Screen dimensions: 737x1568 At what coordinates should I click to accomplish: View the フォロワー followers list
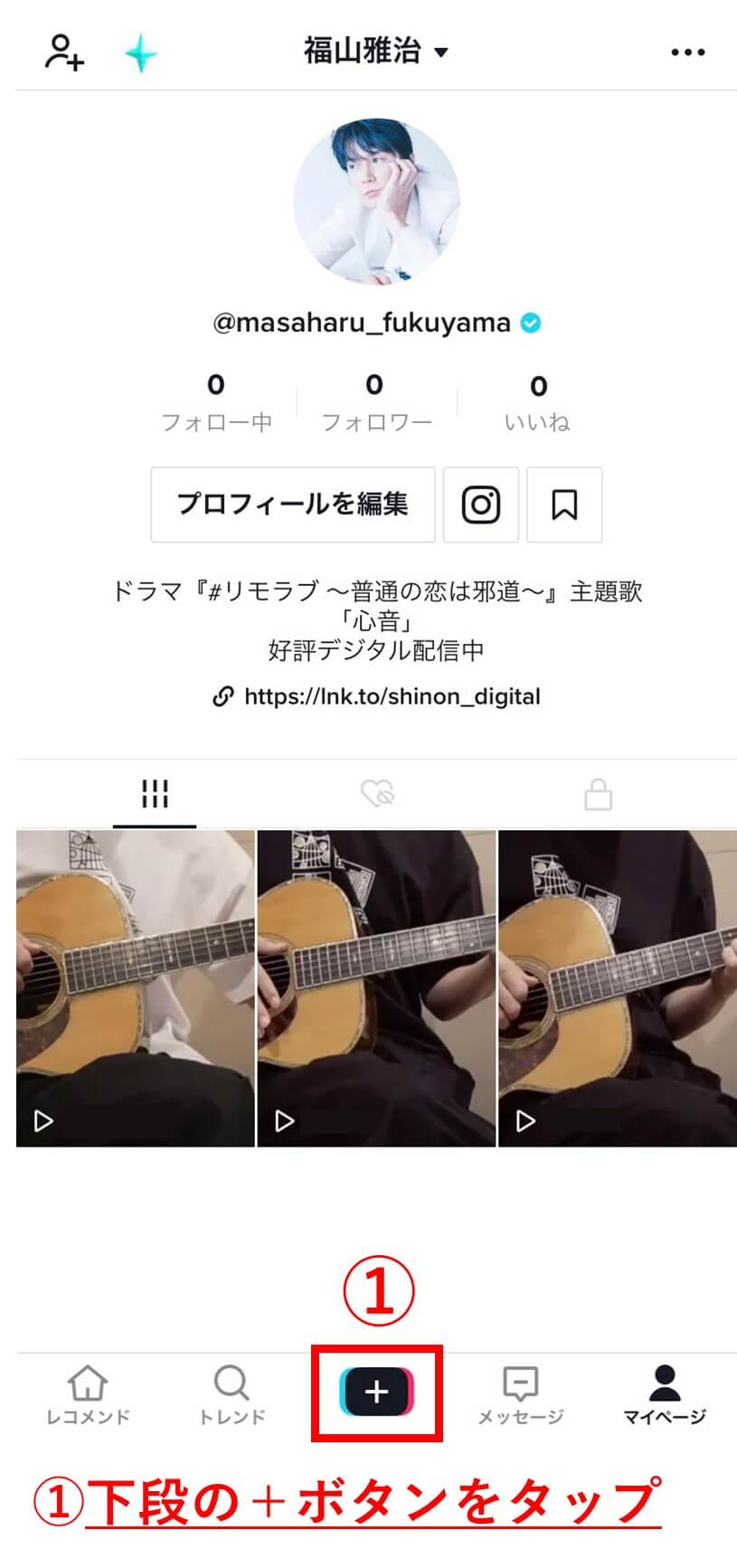[x=375, y=402]
